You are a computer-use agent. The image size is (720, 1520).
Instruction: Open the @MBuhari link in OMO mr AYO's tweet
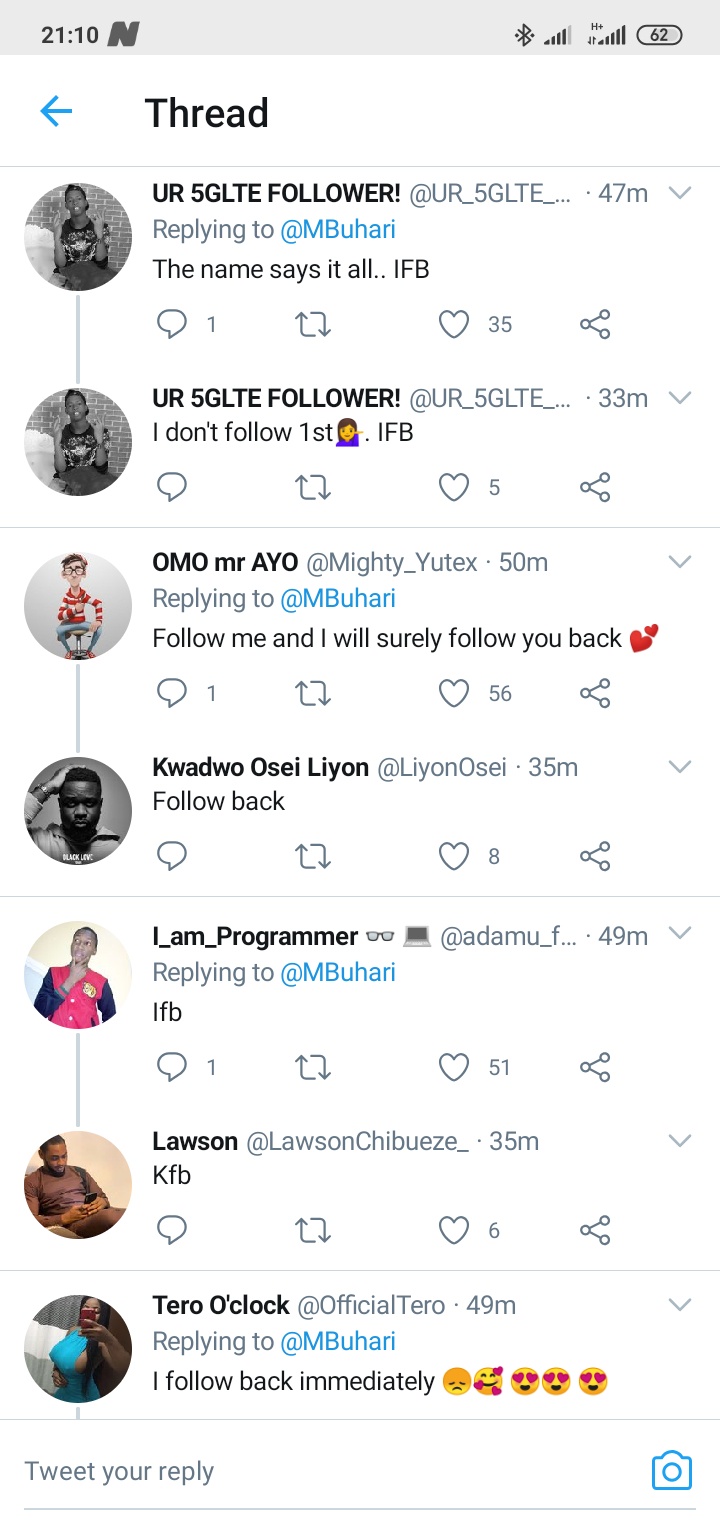(x=338, y=598)
